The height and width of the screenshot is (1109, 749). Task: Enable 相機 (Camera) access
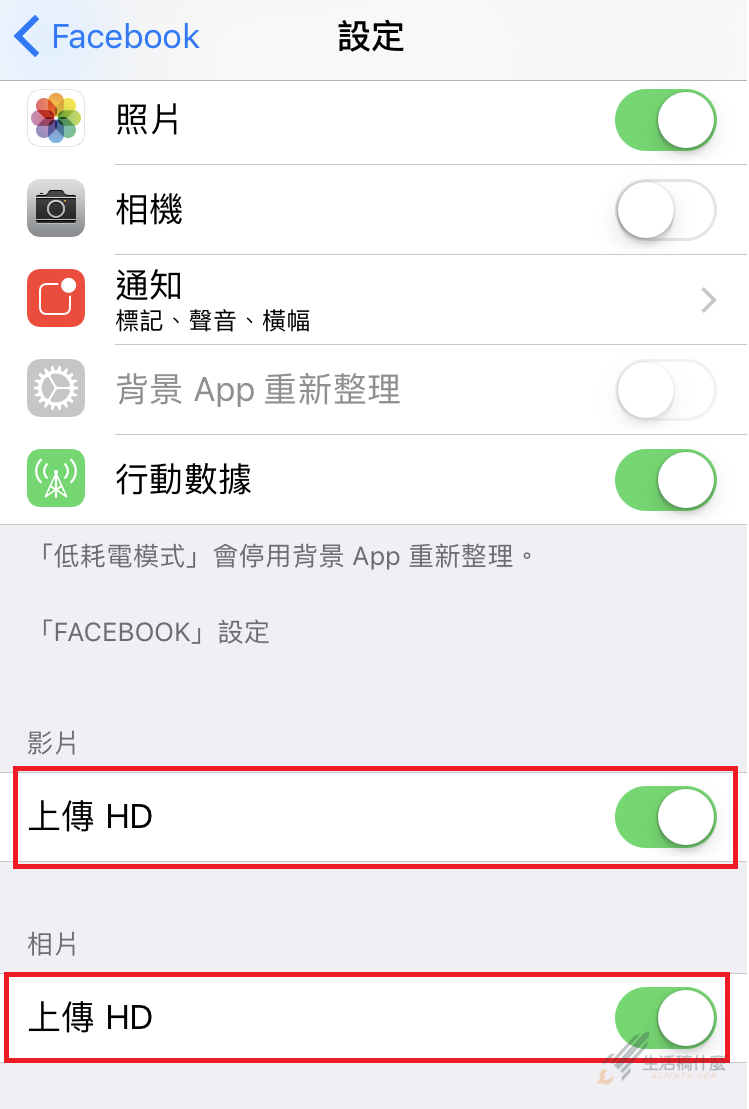(665, 210)
